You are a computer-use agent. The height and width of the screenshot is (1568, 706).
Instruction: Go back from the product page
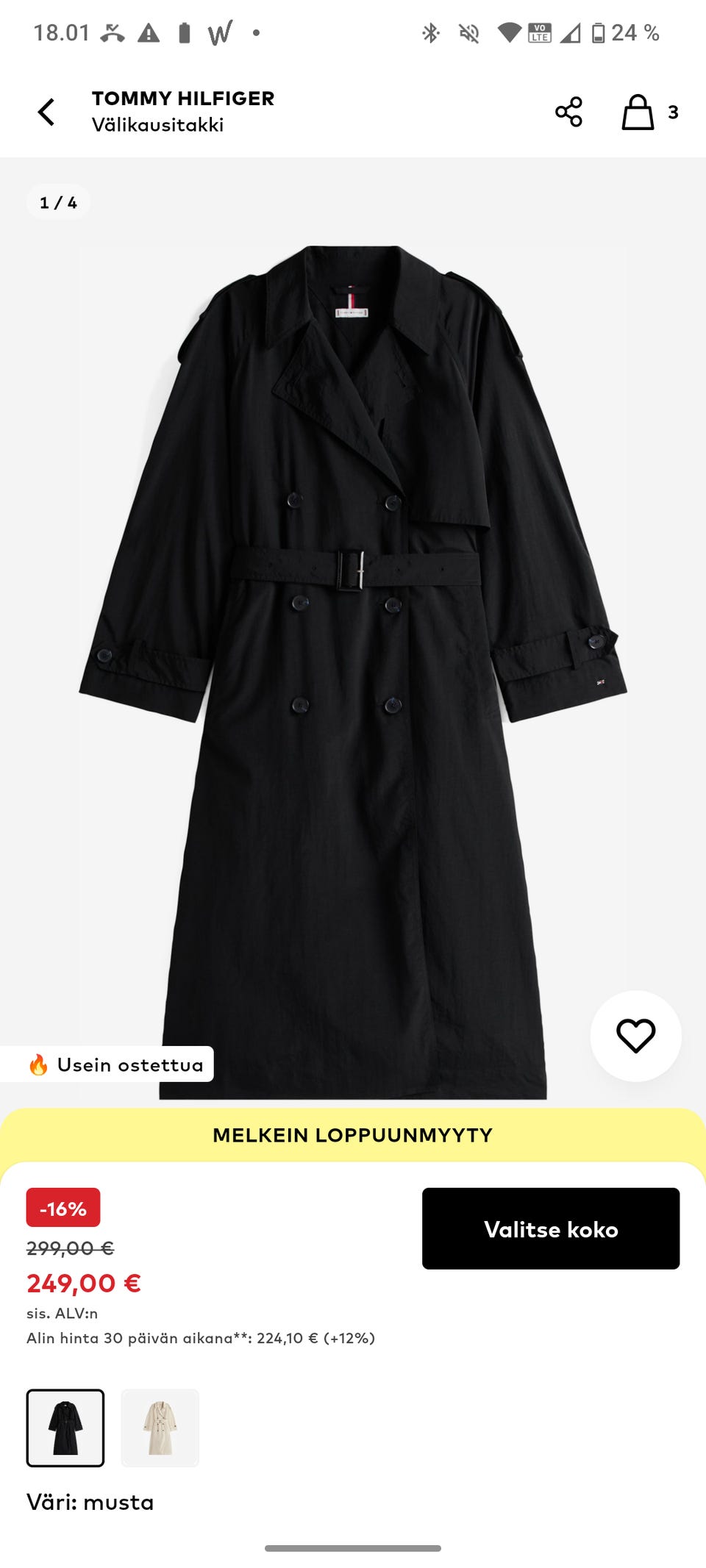pyautogui.click(x=46, y=112)
